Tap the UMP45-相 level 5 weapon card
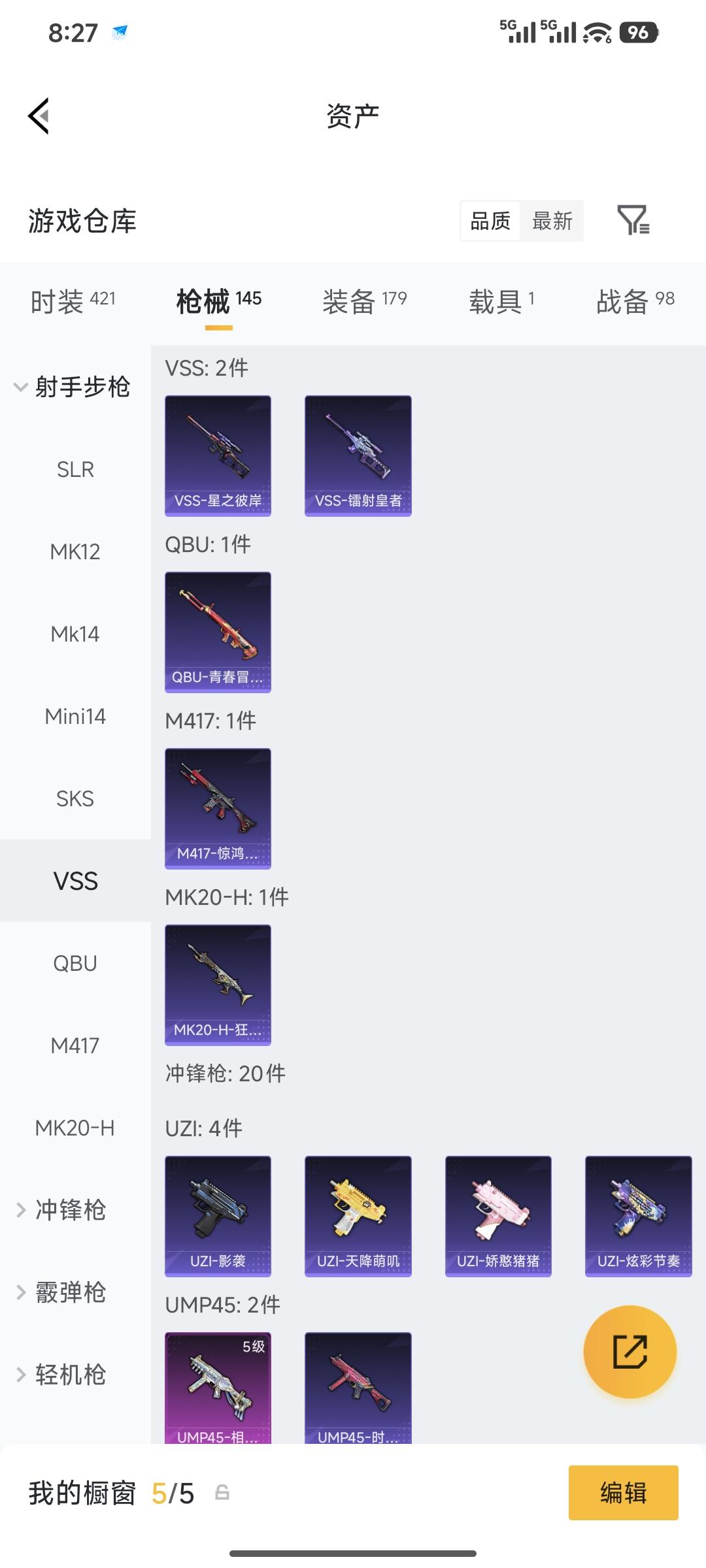 pos(218,1388)
